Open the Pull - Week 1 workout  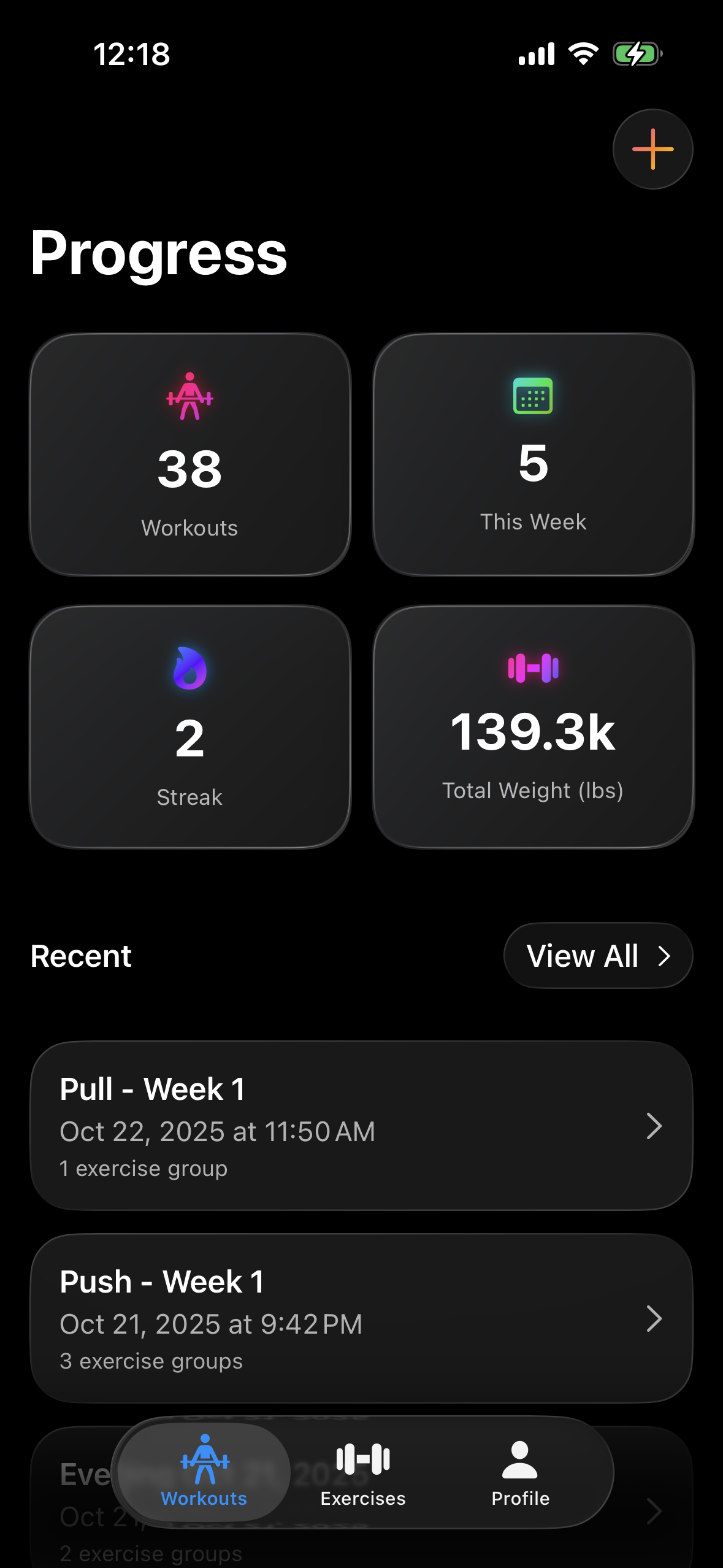click(361, 1126)
